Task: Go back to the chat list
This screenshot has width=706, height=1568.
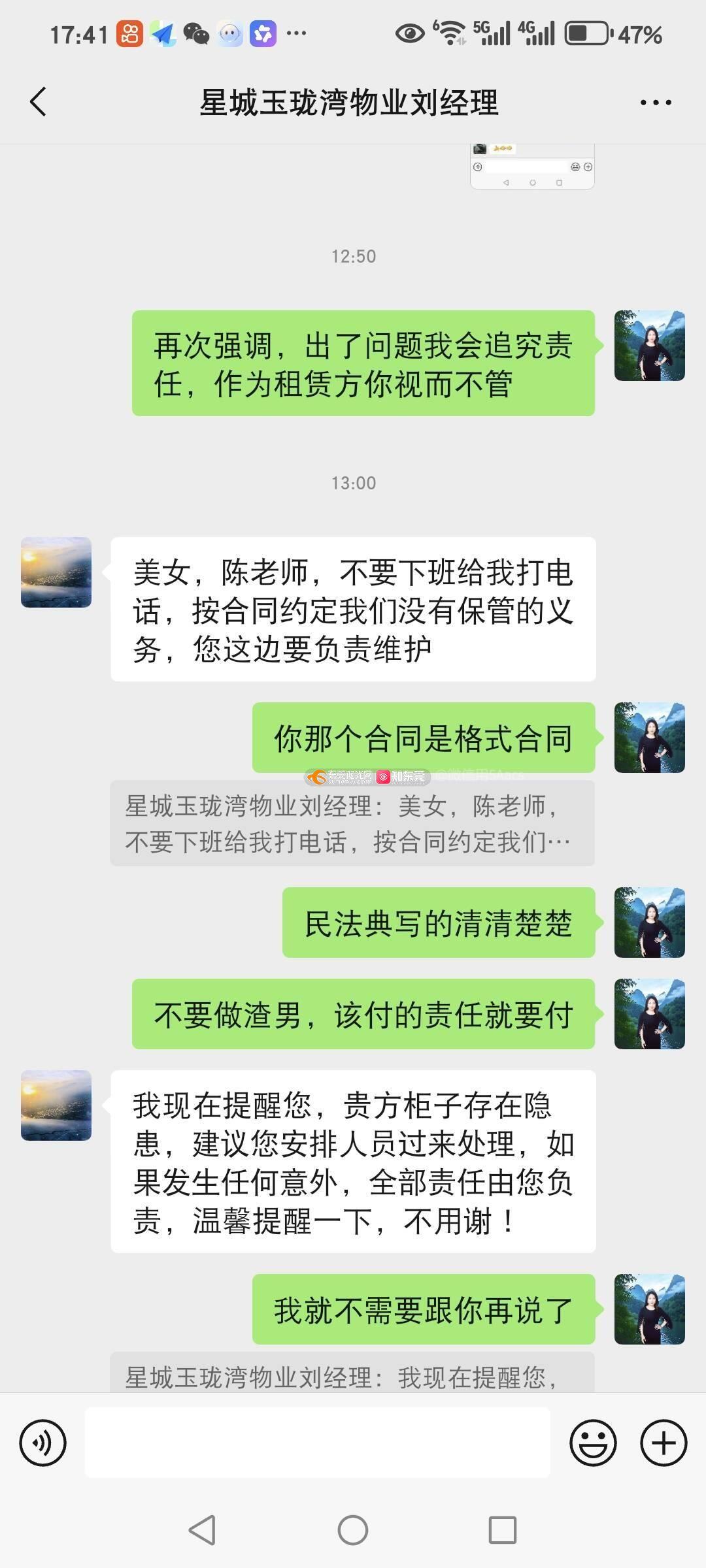Action: (39, 102)
